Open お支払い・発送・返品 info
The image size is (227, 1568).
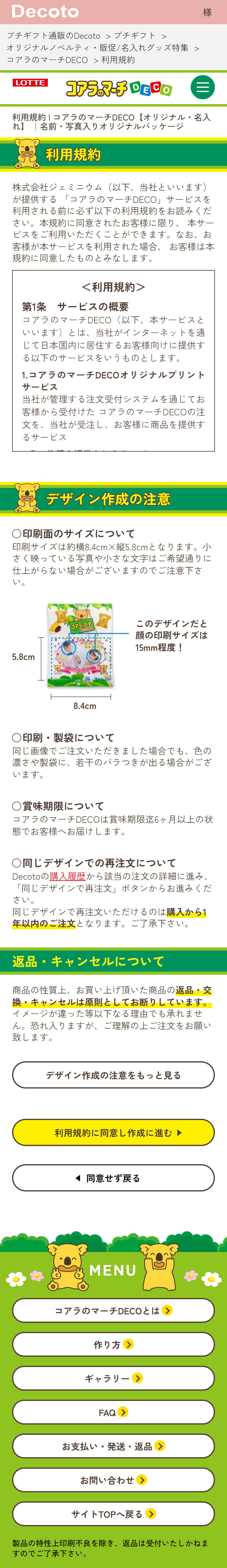click(113, 1446)
